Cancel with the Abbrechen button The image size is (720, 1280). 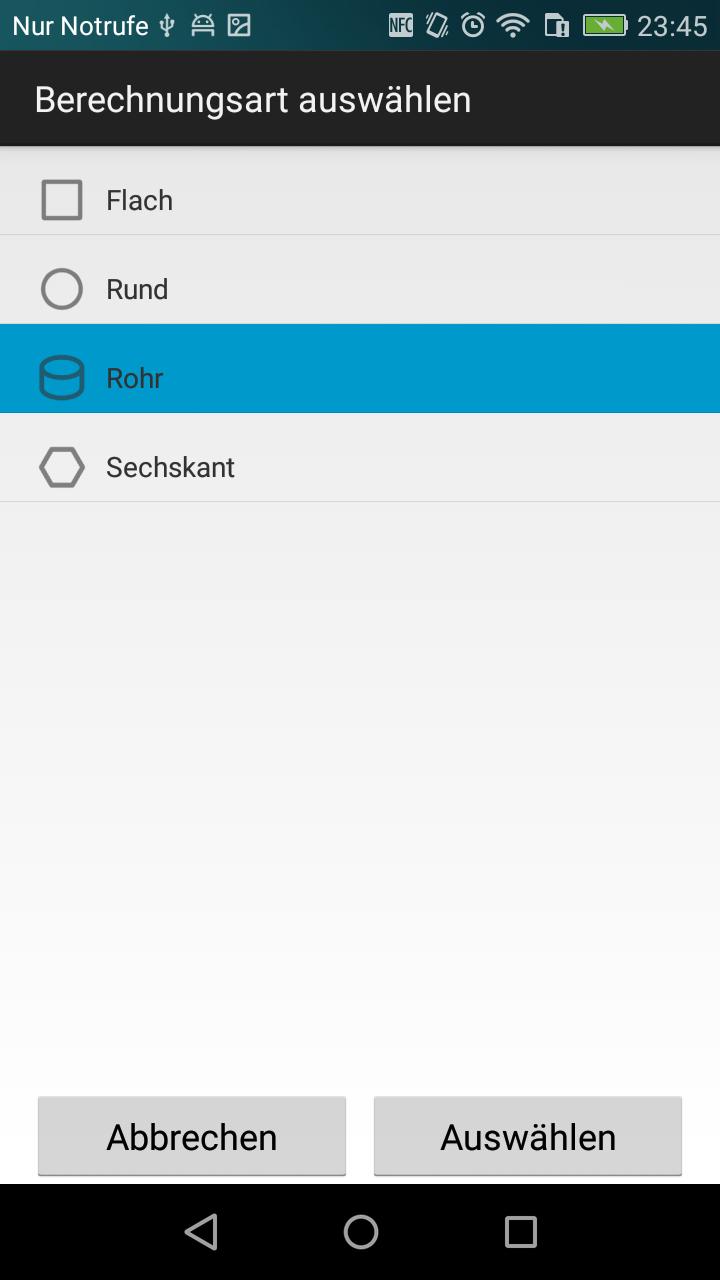click(192, 1136)
